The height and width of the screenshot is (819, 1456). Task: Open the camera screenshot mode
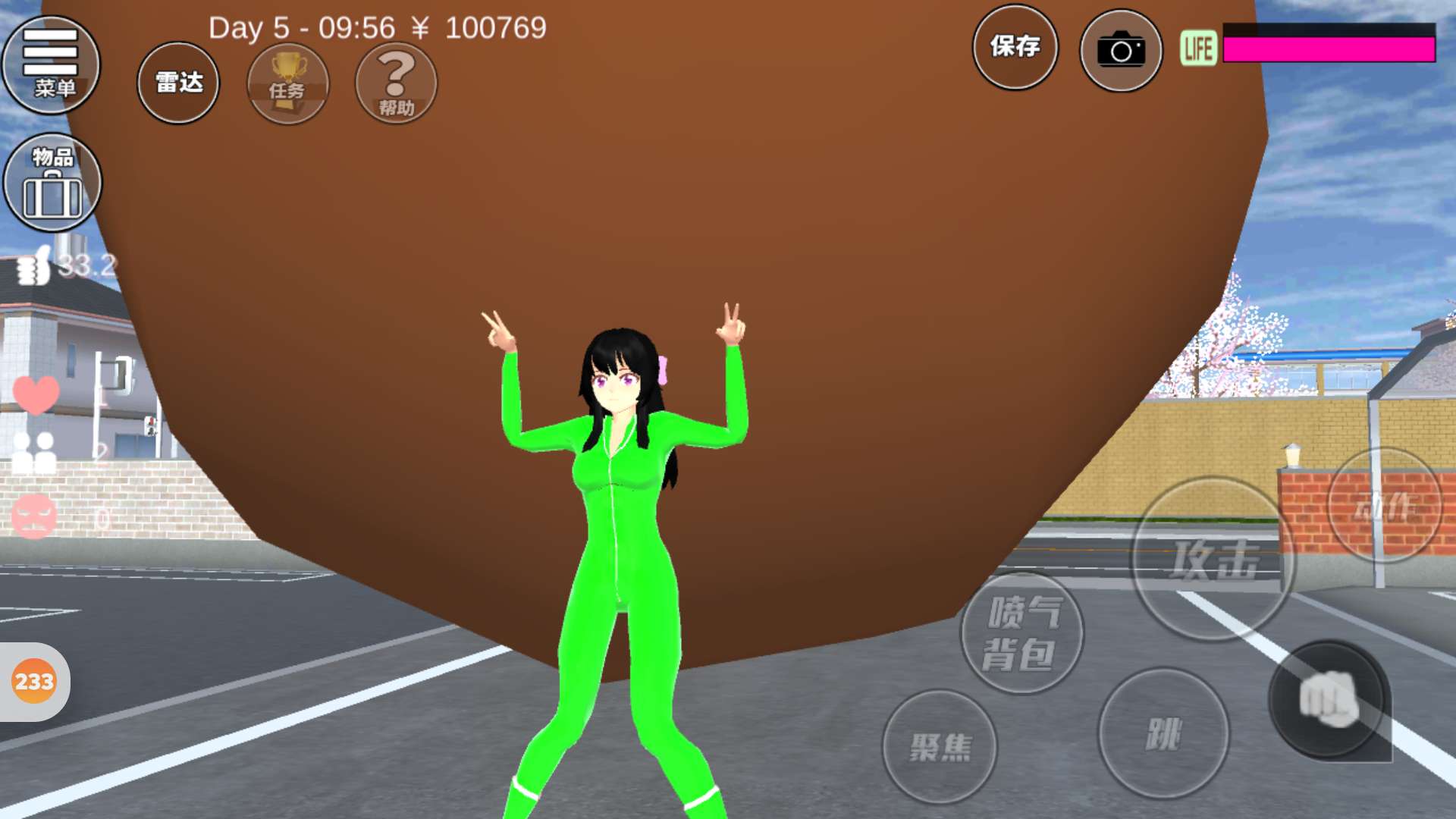point(1121,51)
